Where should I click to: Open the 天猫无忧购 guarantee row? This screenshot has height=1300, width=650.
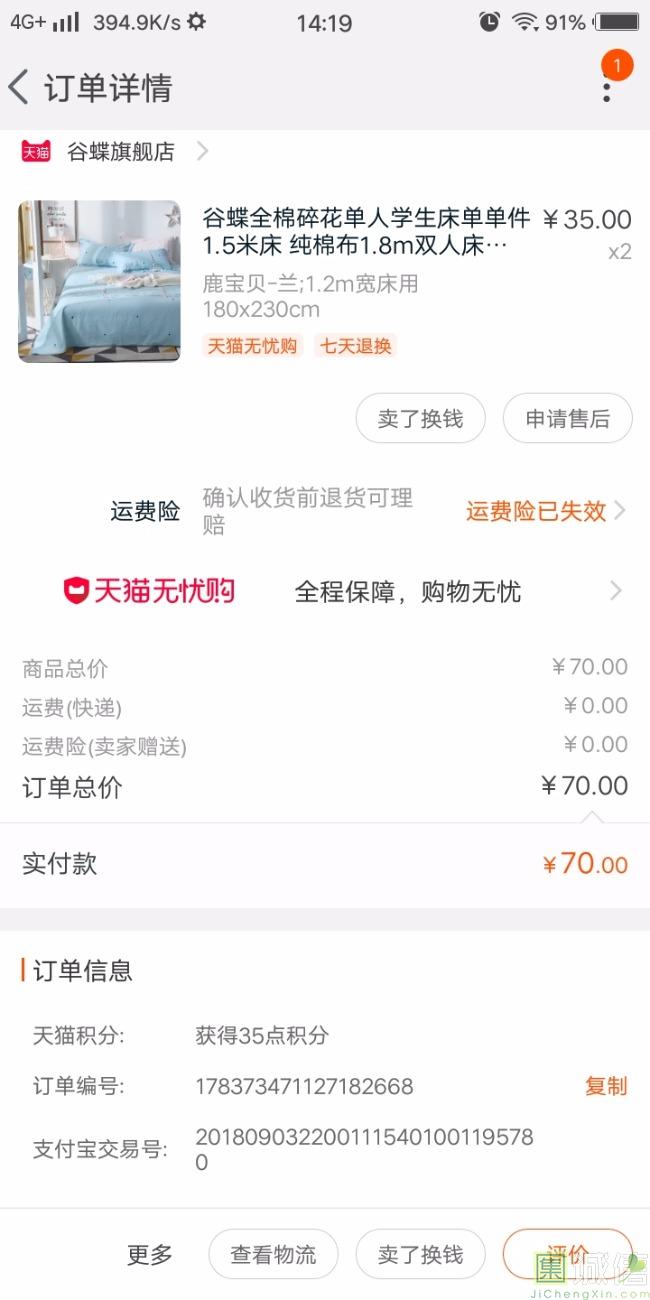pos(325,591)
